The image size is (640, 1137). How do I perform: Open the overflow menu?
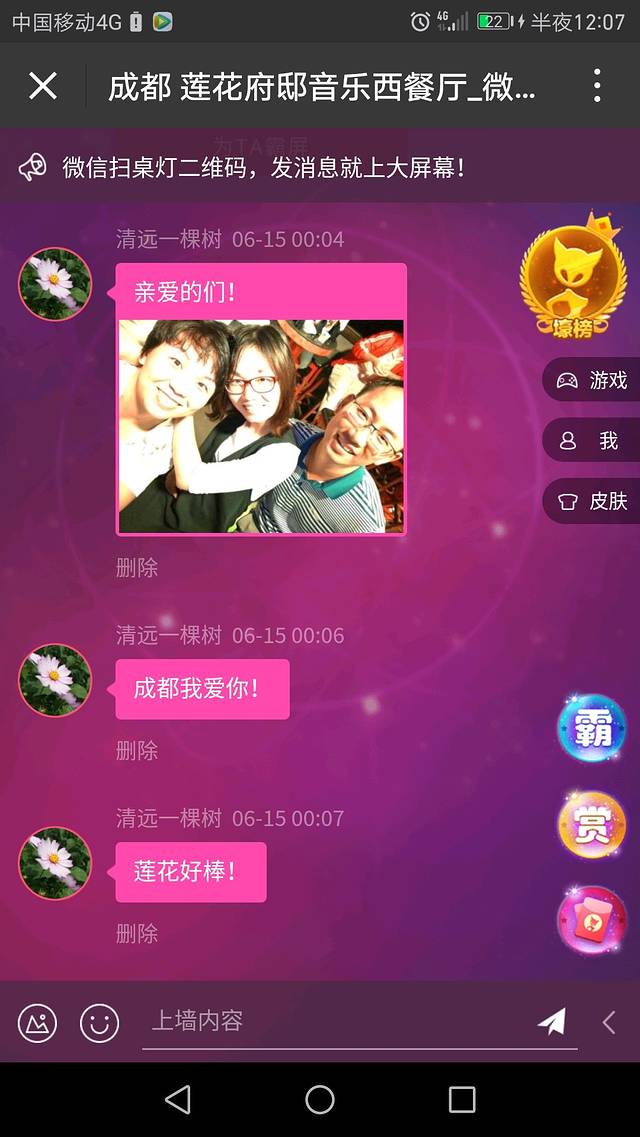coord(597,86)
